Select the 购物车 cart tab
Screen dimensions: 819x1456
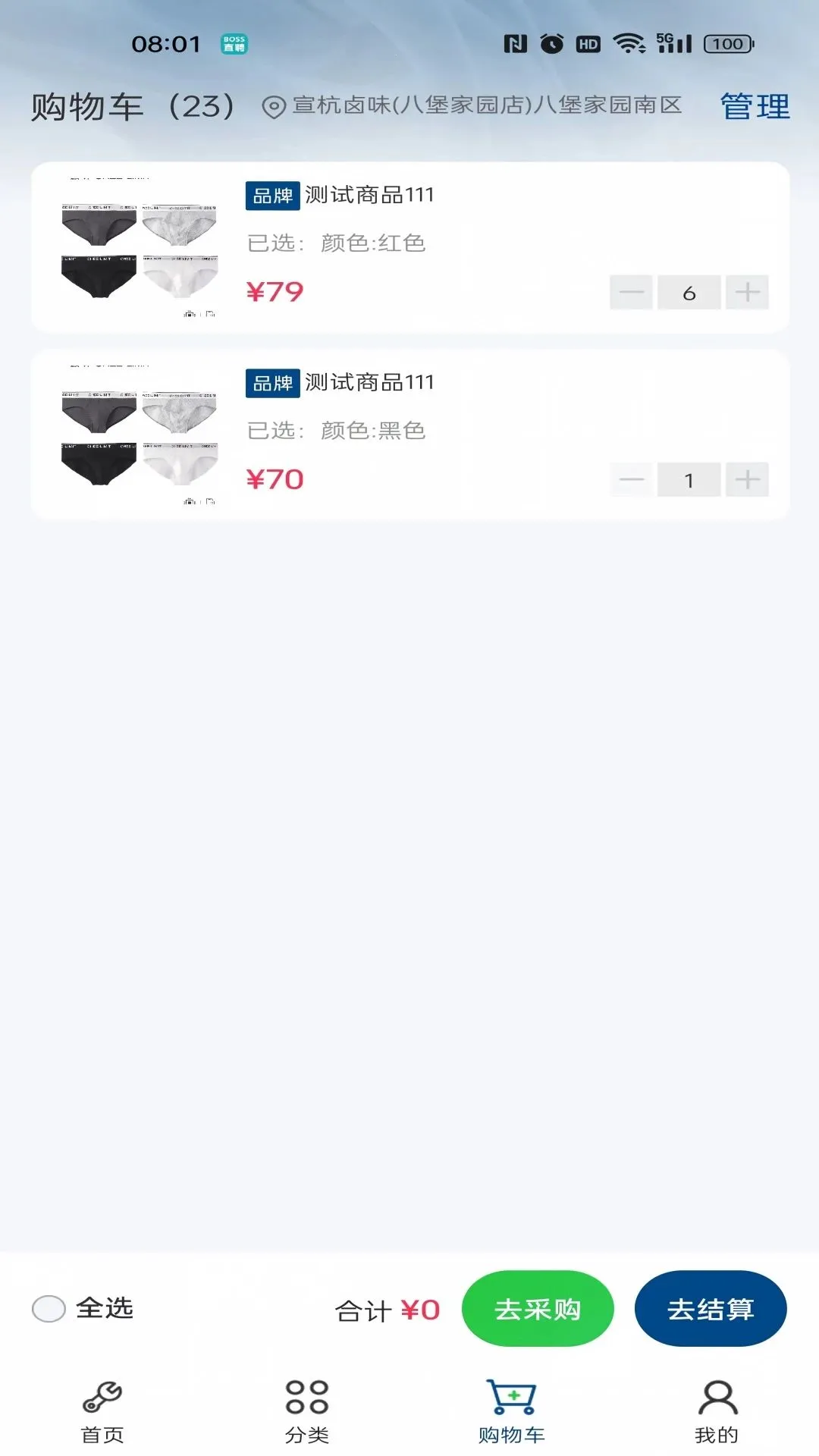(x=512, y=1412)
